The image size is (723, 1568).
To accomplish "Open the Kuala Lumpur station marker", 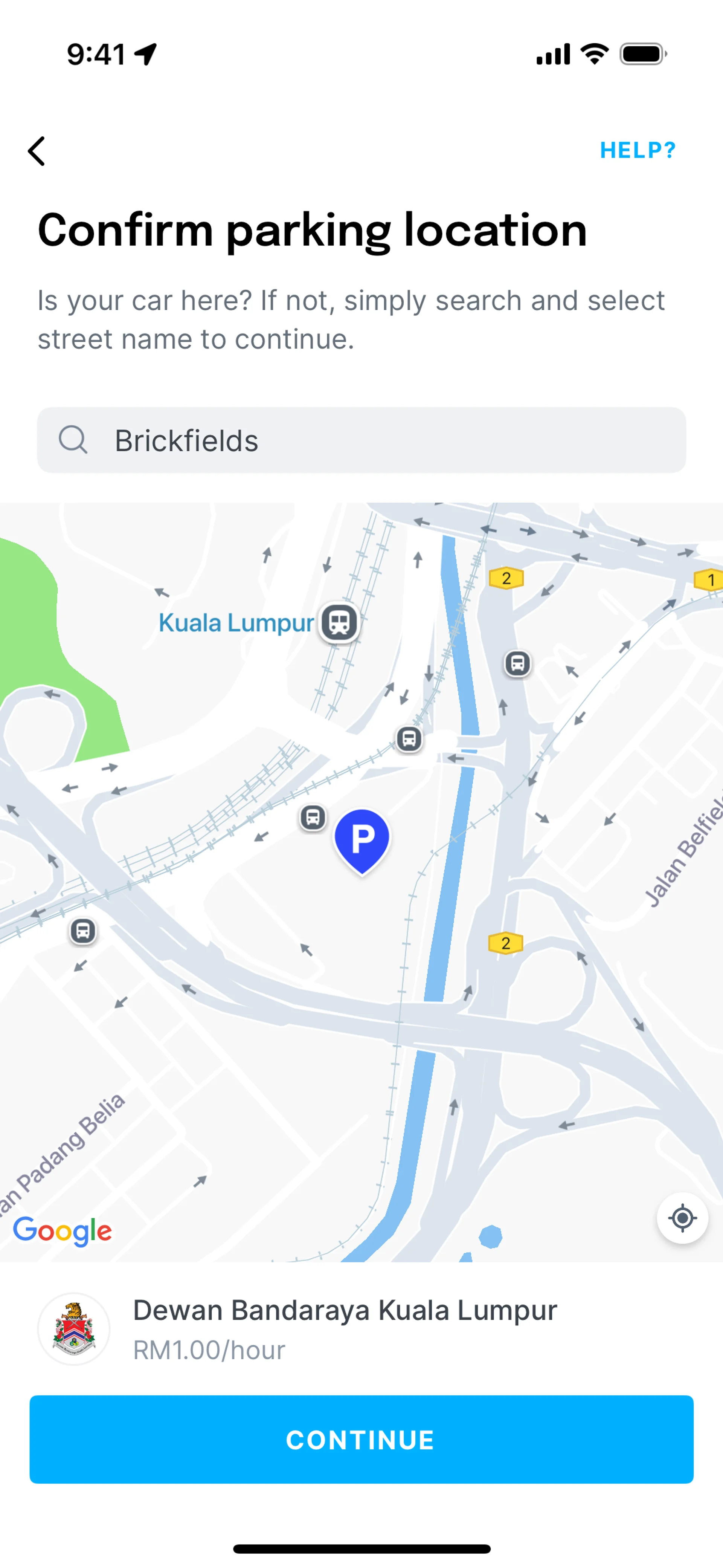I will (x=340, y=622).
